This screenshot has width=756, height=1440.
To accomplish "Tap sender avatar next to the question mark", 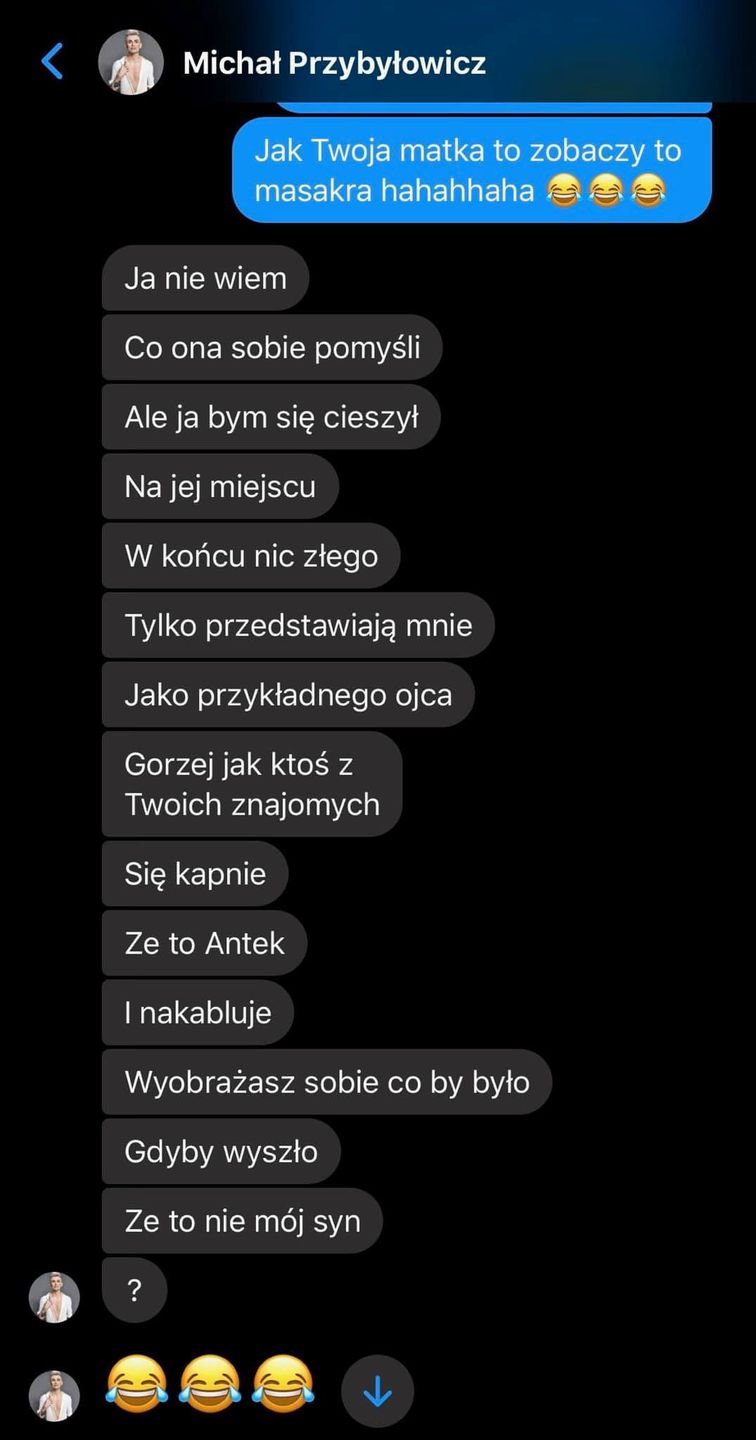I will [54, 1297].
